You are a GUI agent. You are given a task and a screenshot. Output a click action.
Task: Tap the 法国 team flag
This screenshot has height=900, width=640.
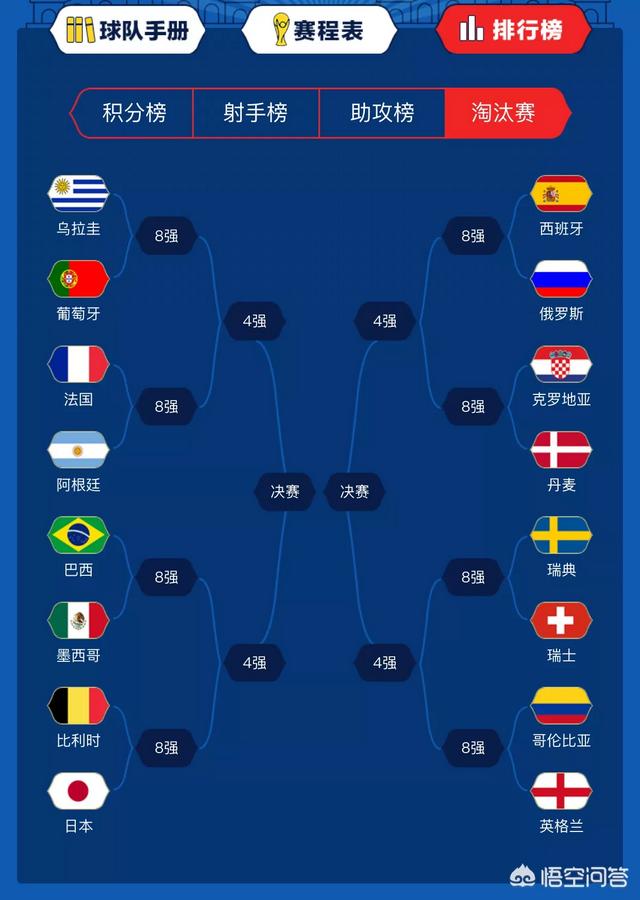click(x=78, y=365)
